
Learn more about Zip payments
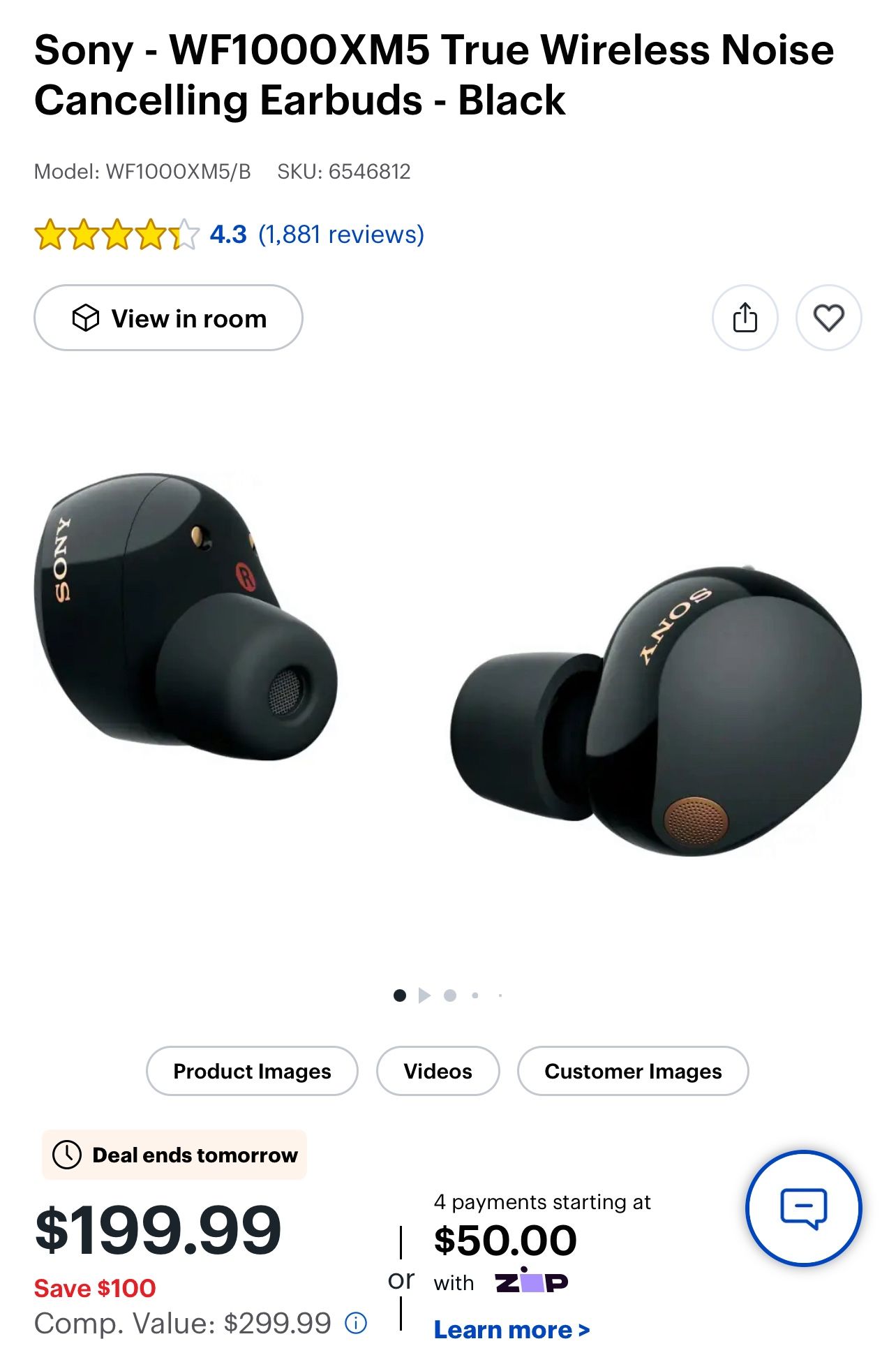(512, 1330)
